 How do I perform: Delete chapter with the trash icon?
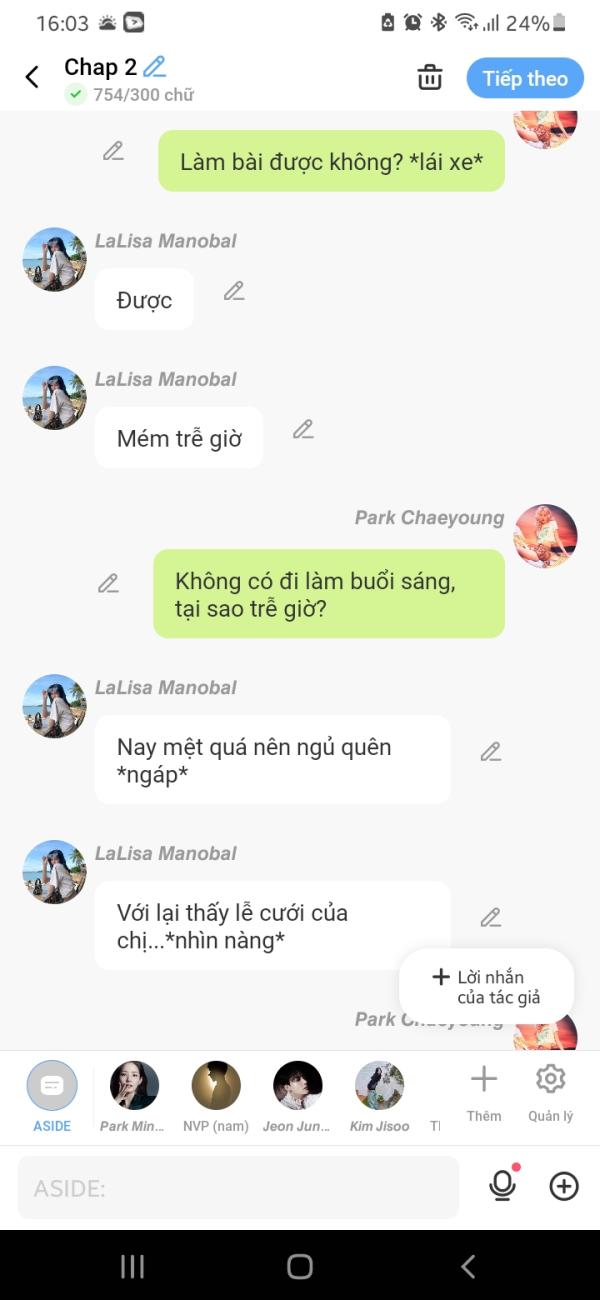pos(430,77)
